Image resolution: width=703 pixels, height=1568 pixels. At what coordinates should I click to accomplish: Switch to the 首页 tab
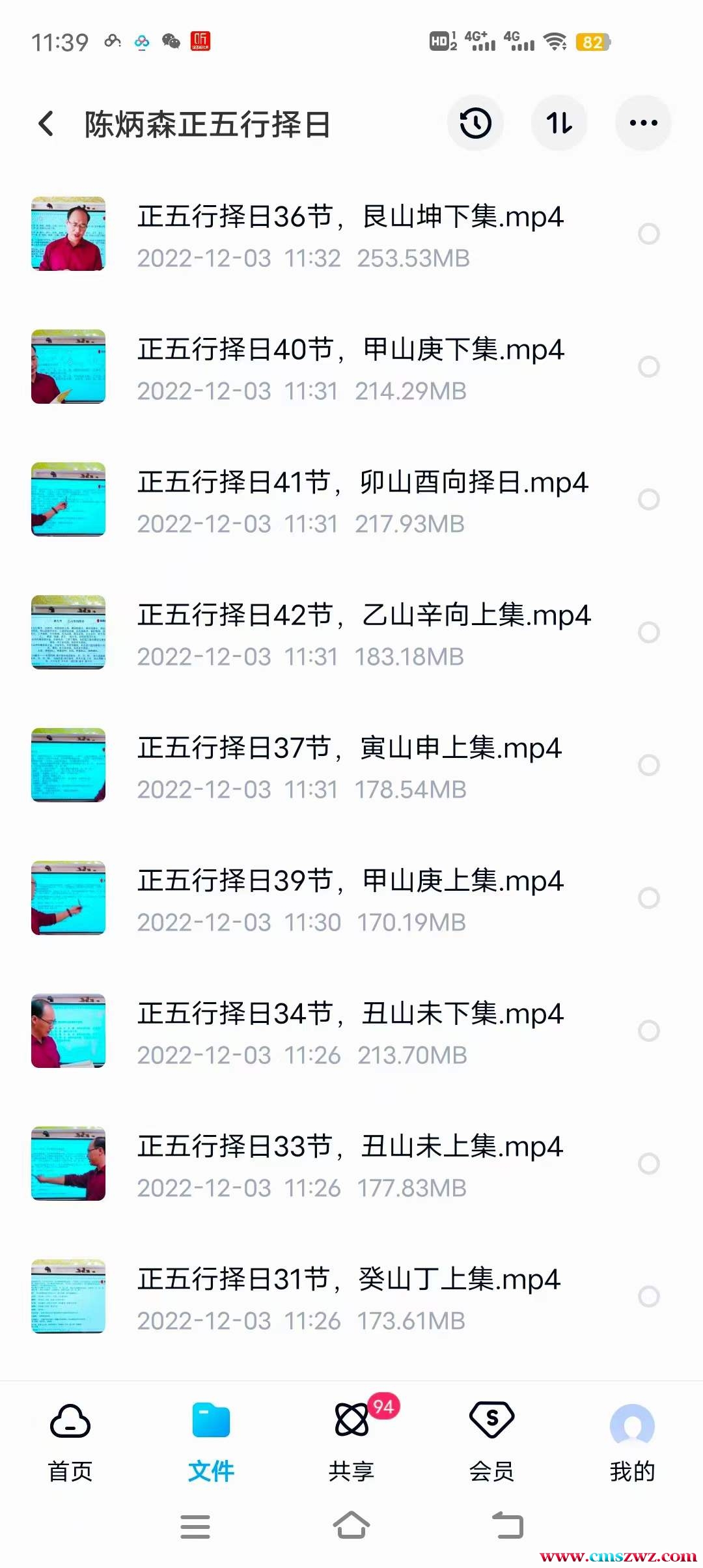tap(70, 1440)
